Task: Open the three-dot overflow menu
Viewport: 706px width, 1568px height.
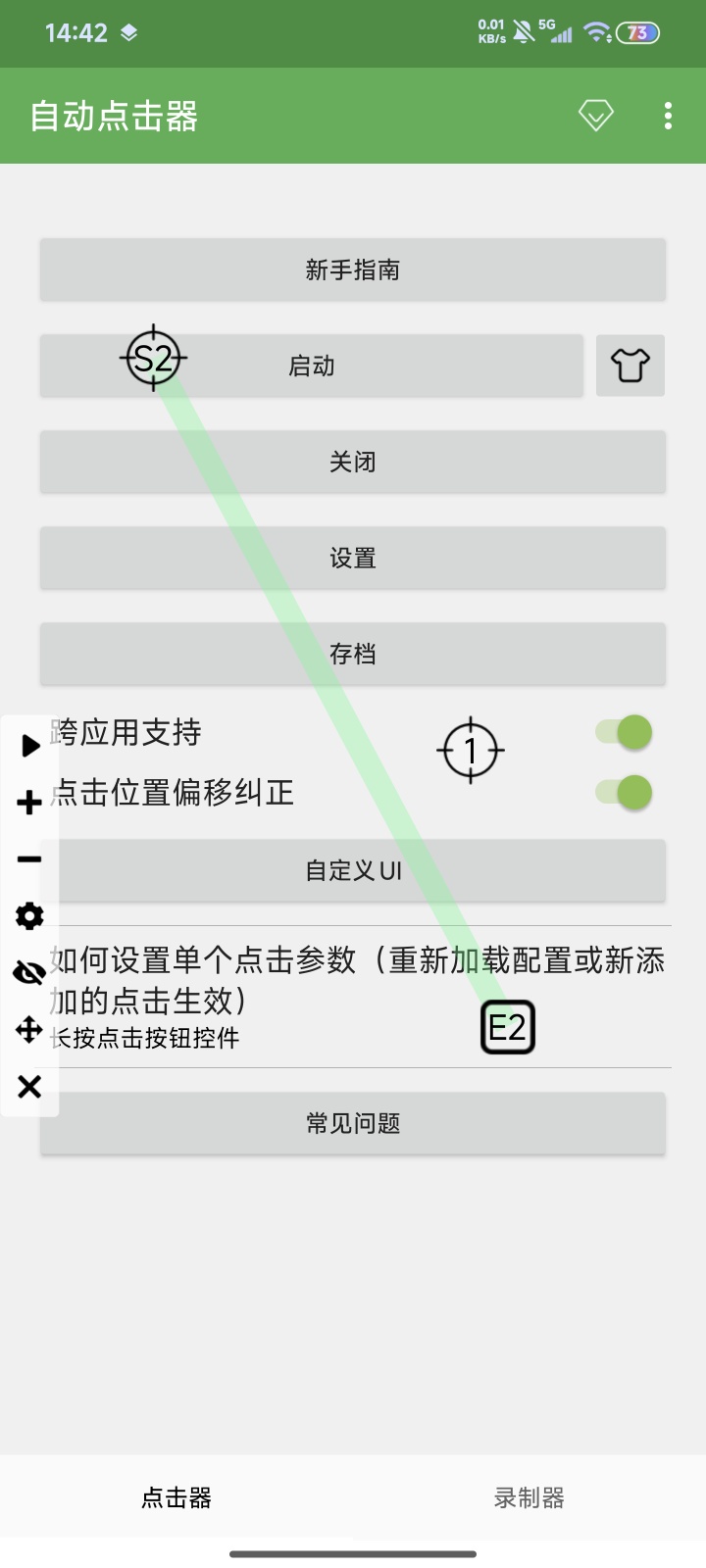Action: [667, 115]
